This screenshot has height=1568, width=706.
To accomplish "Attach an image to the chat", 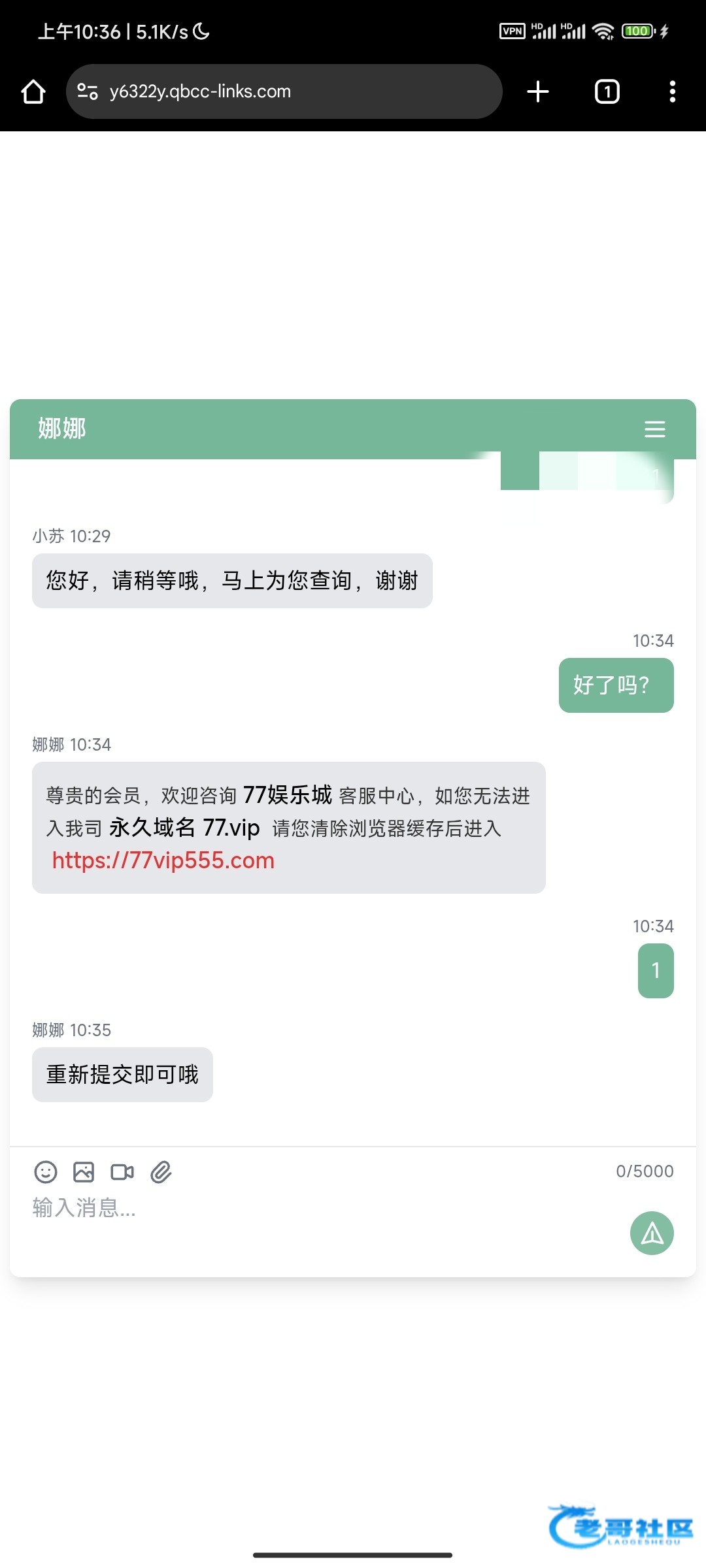I will tap(84, 1172).
